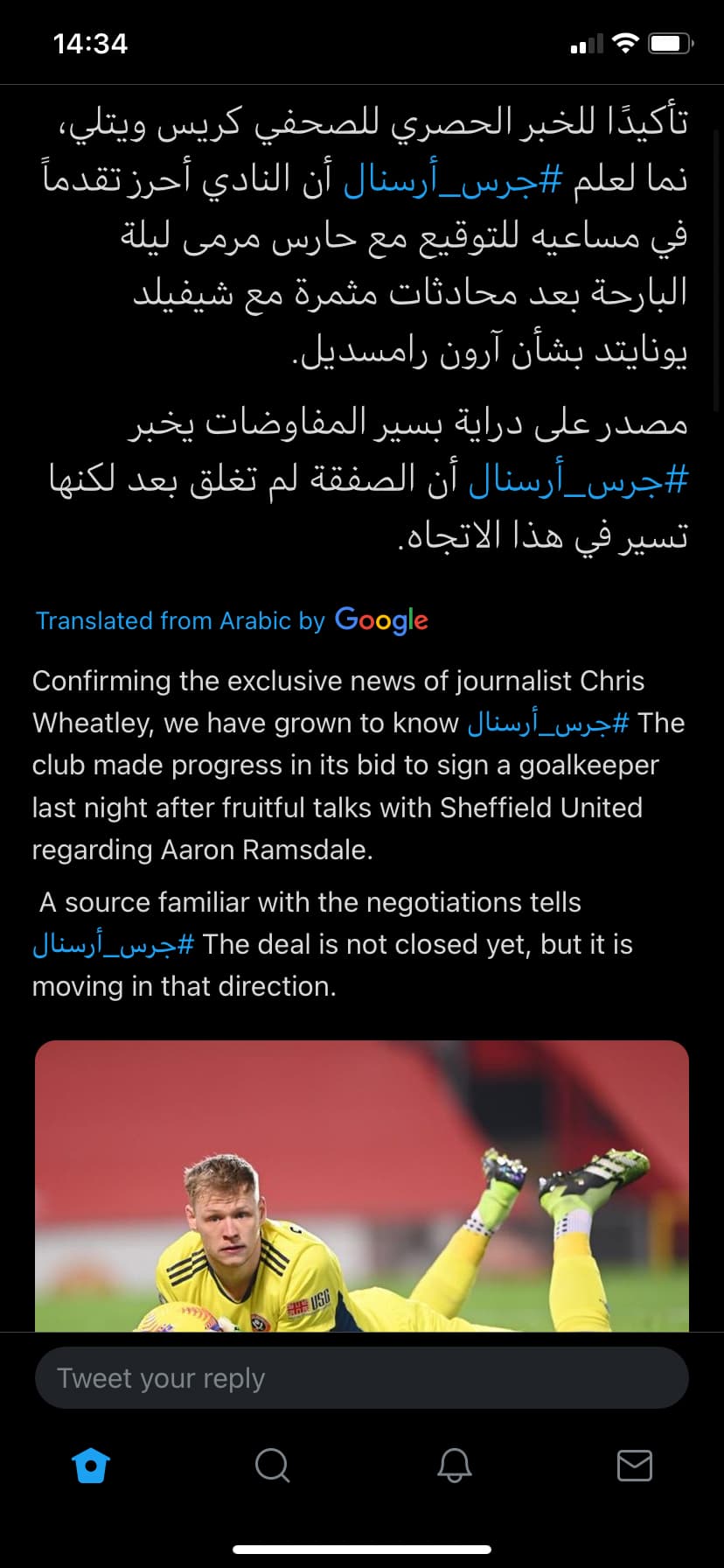Viewport: 724px width, 1568px height.
Task: Open the hashtag after 'we have grown to know'
Action: click(x=548, y=724)
